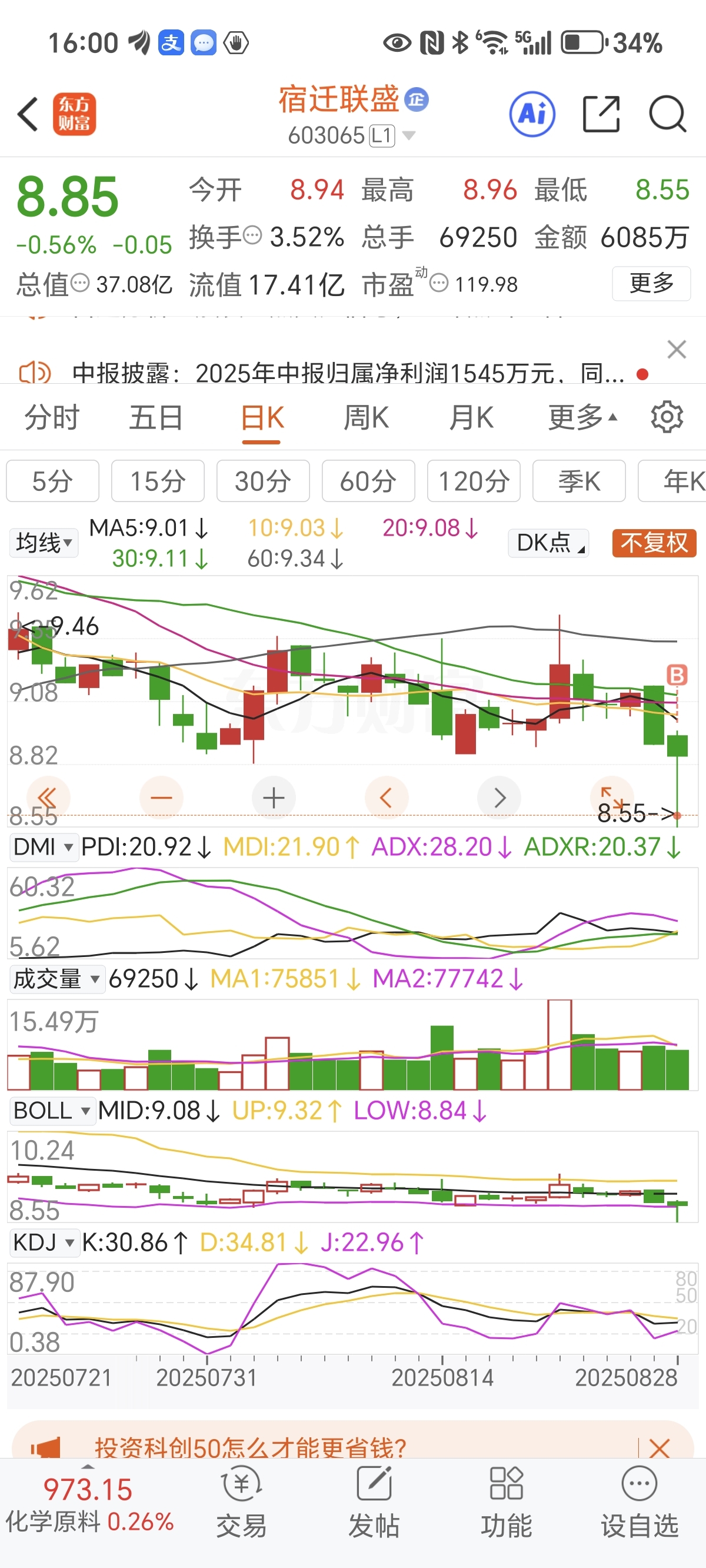
Task: Select the 60分 period chip
Action: [x=368, y=481]
